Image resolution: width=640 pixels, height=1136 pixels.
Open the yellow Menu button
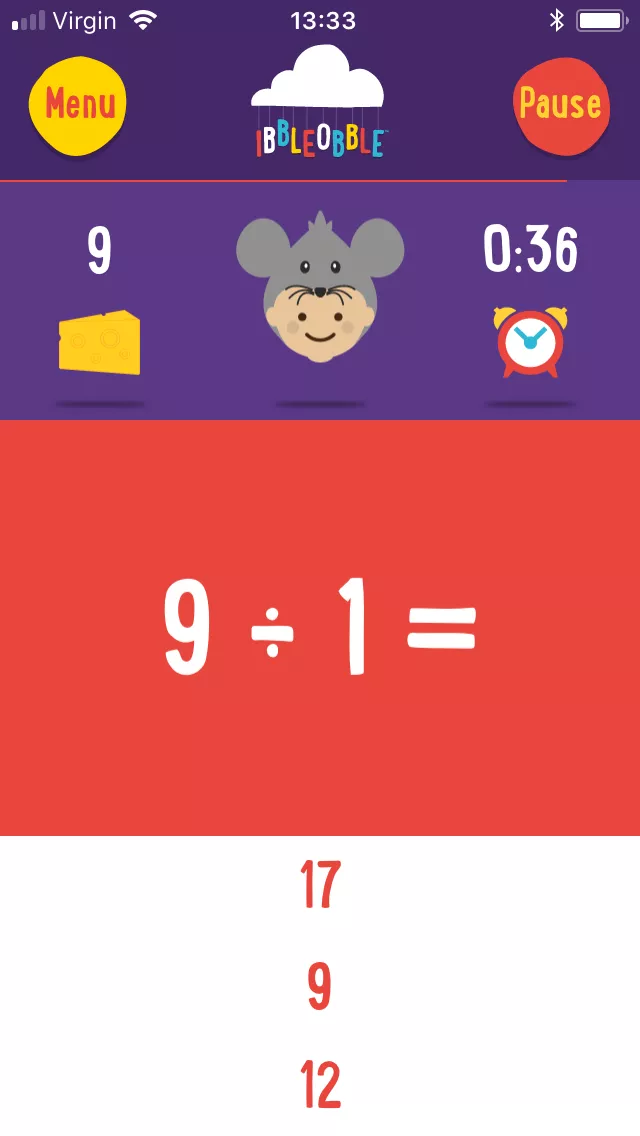pyautogui.click(x=78, y=104)
